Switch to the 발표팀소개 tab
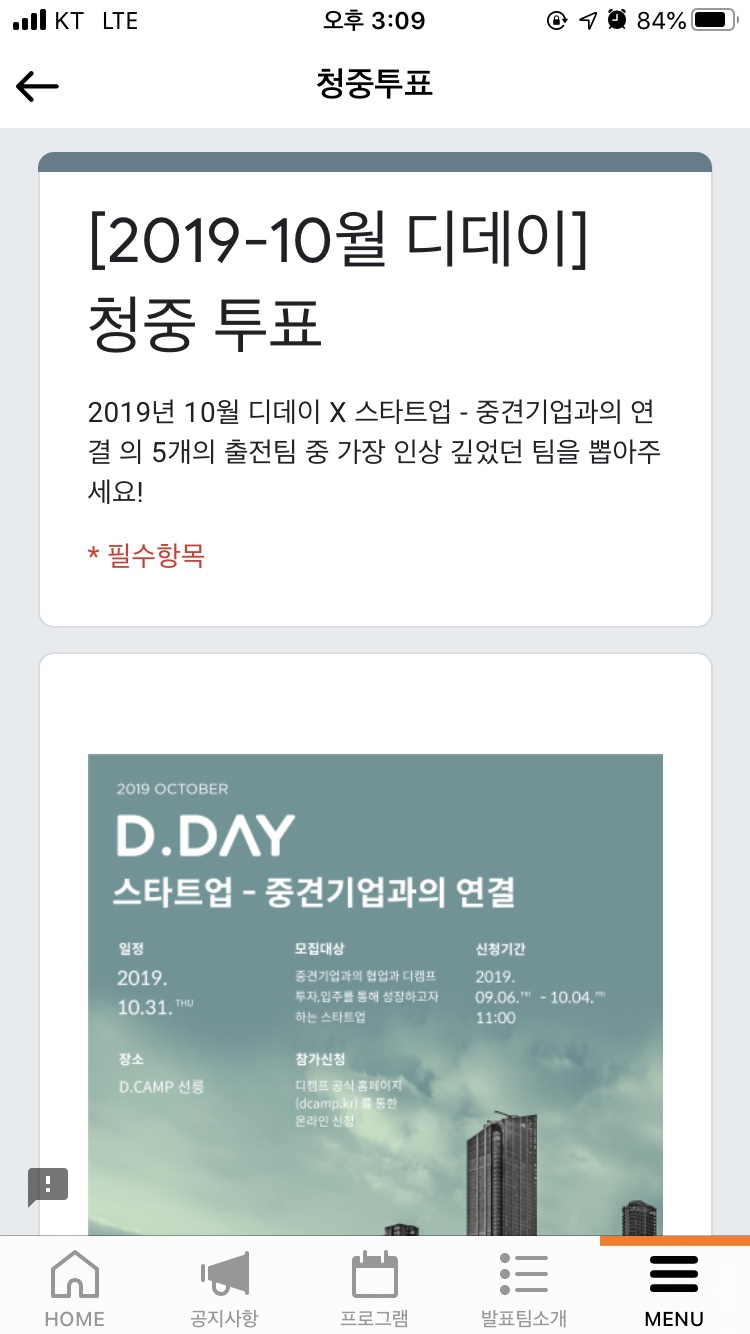 coord(525,1289)
